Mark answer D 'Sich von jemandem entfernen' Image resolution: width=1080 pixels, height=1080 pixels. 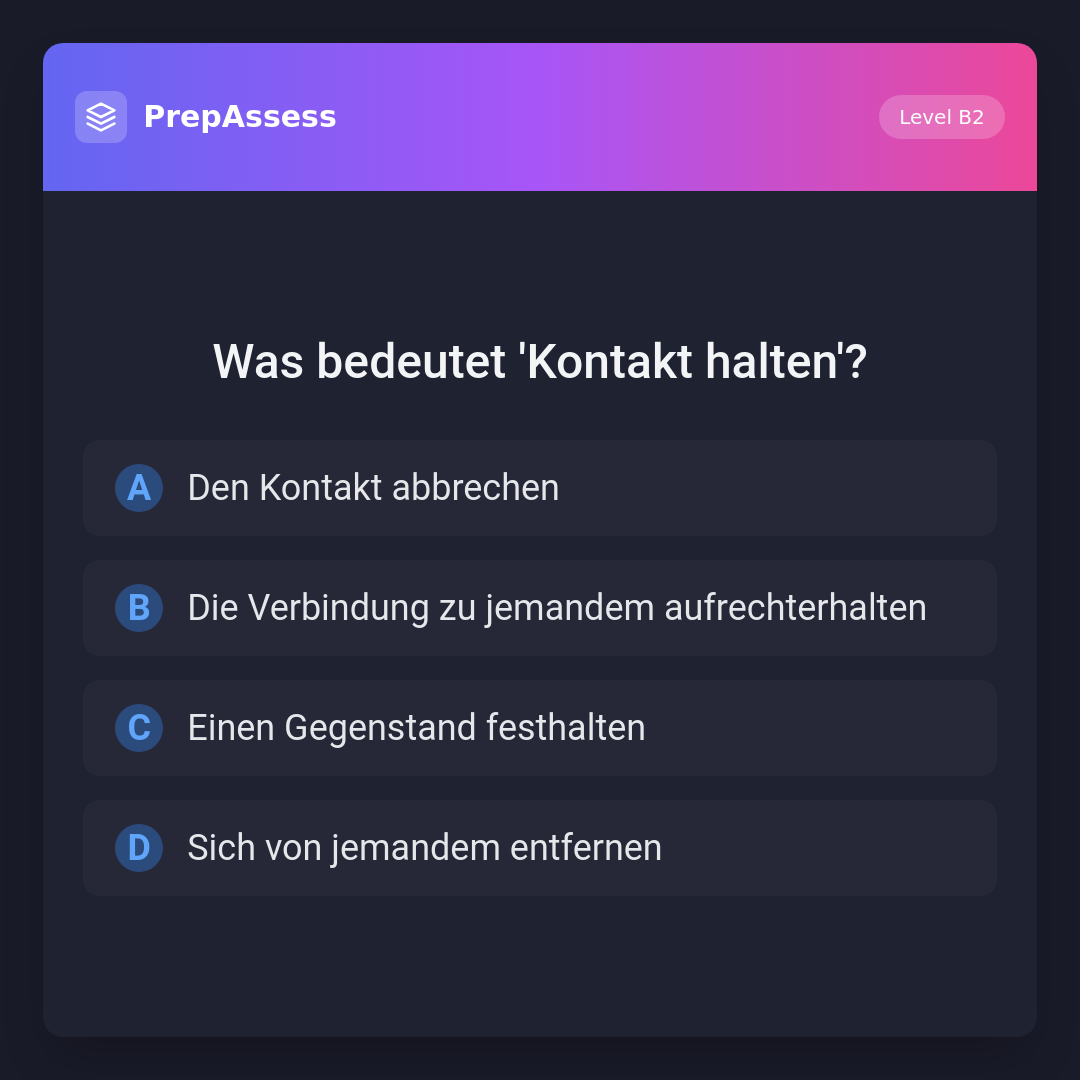point(540,848)
